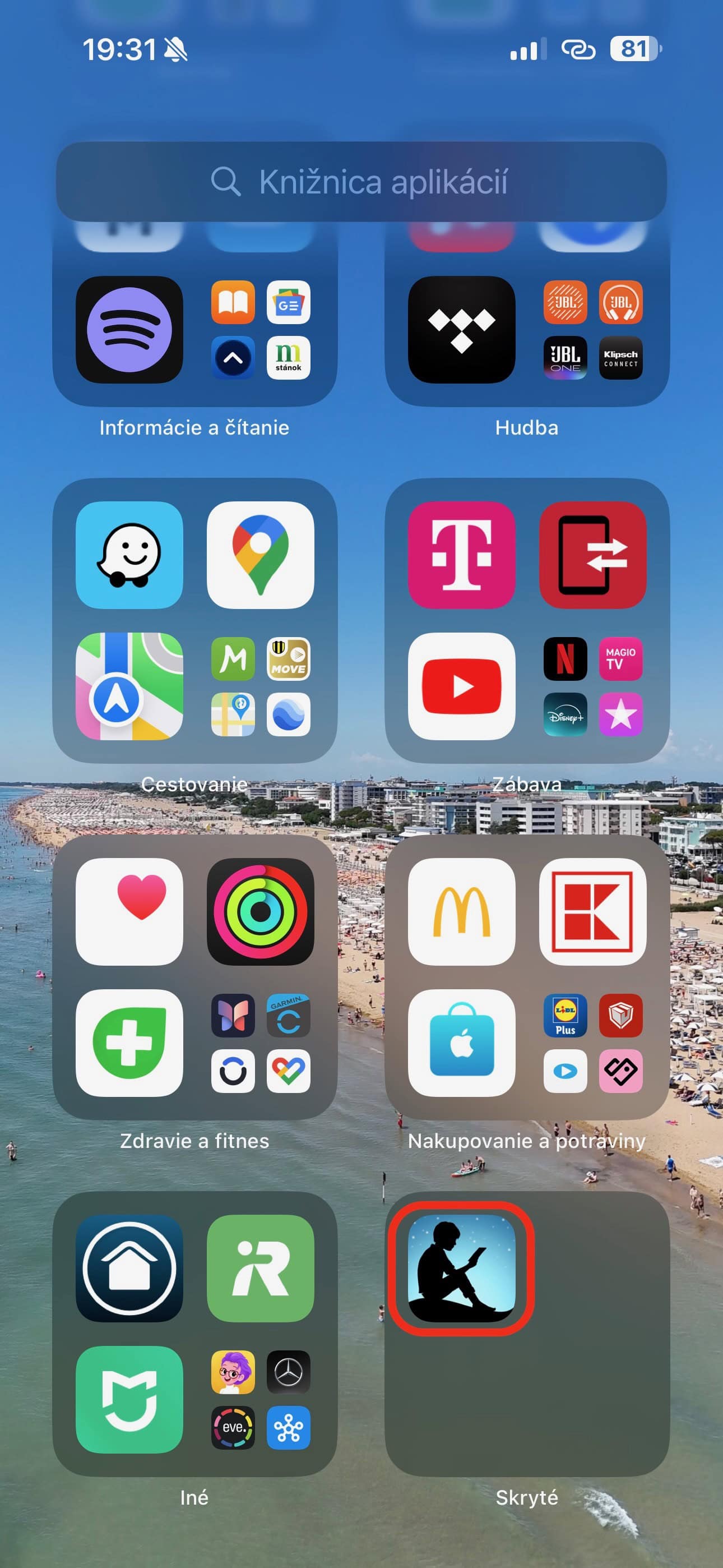Open the YouTube app
The height and width of the screenshot is (1568, 723).
pyautogui.click(x=461, y=686)
